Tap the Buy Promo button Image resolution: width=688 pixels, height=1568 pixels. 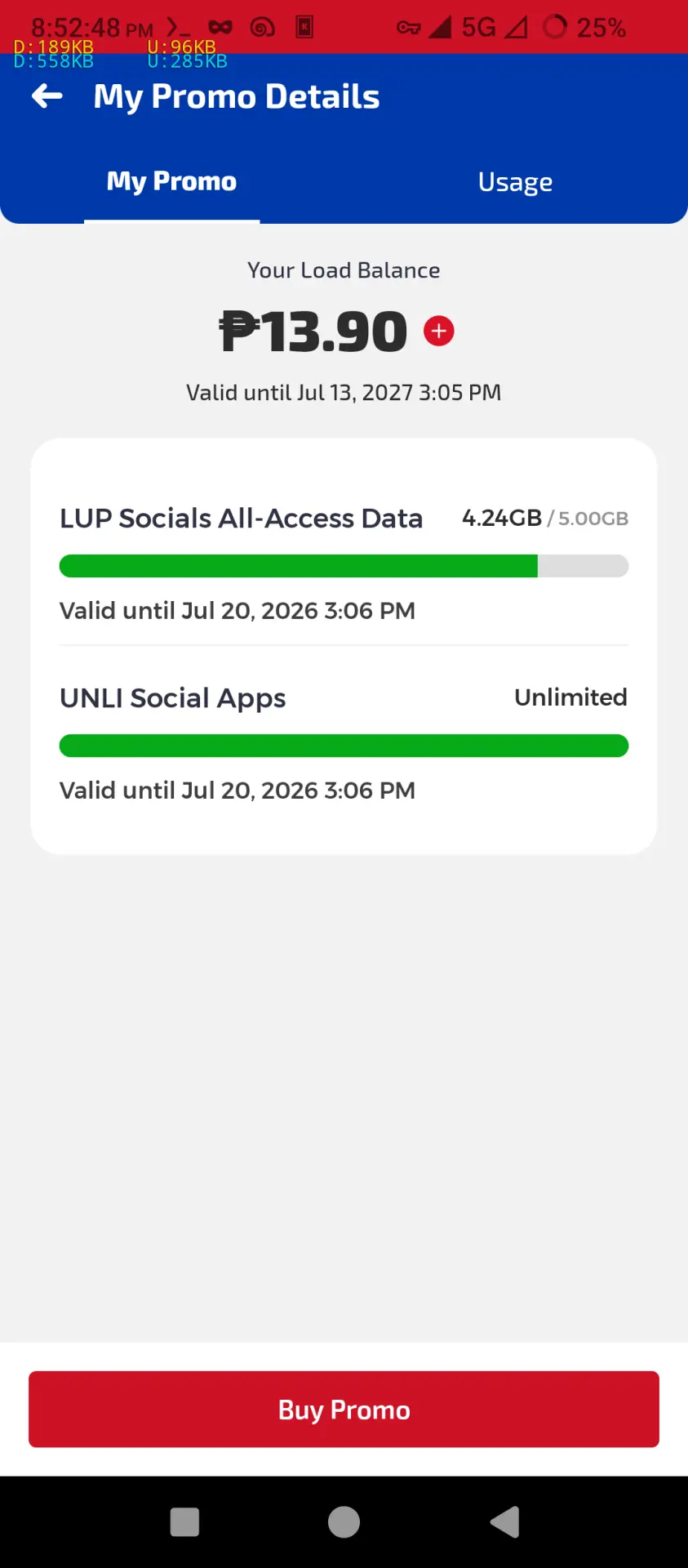coord(344,1409)
